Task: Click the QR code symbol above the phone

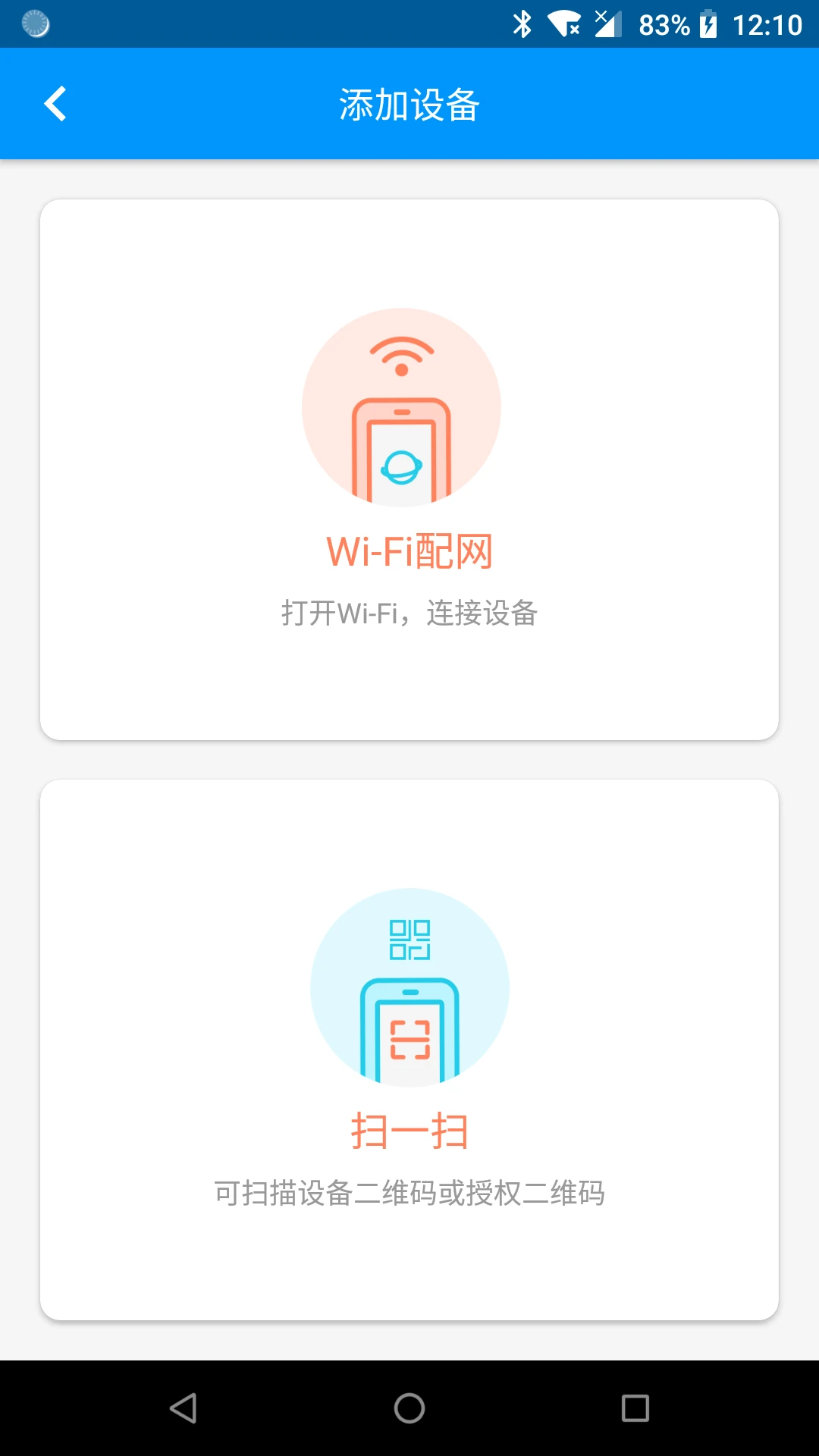Action: 410,940
